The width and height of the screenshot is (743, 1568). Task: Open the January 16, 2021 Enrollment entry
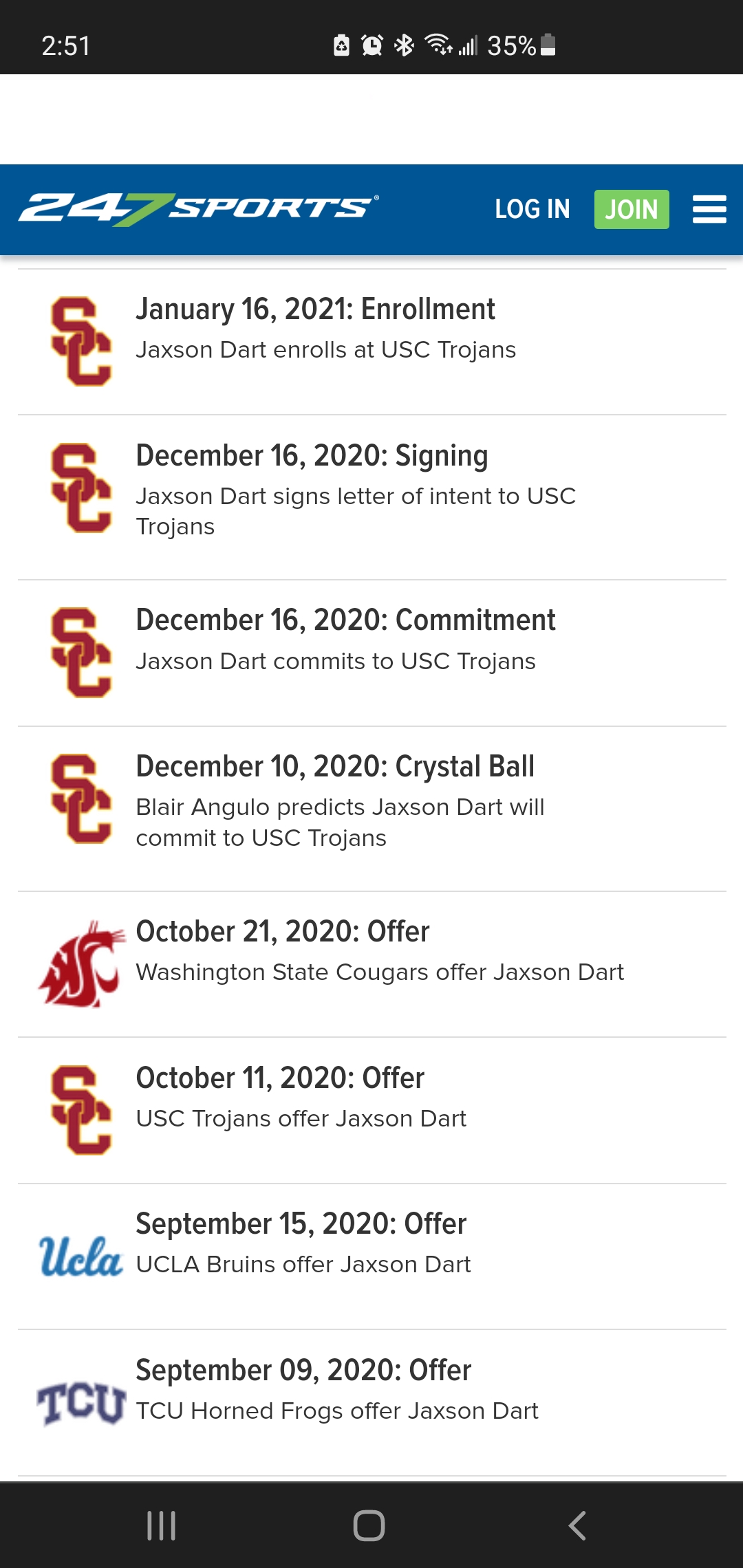pos(371,342)
